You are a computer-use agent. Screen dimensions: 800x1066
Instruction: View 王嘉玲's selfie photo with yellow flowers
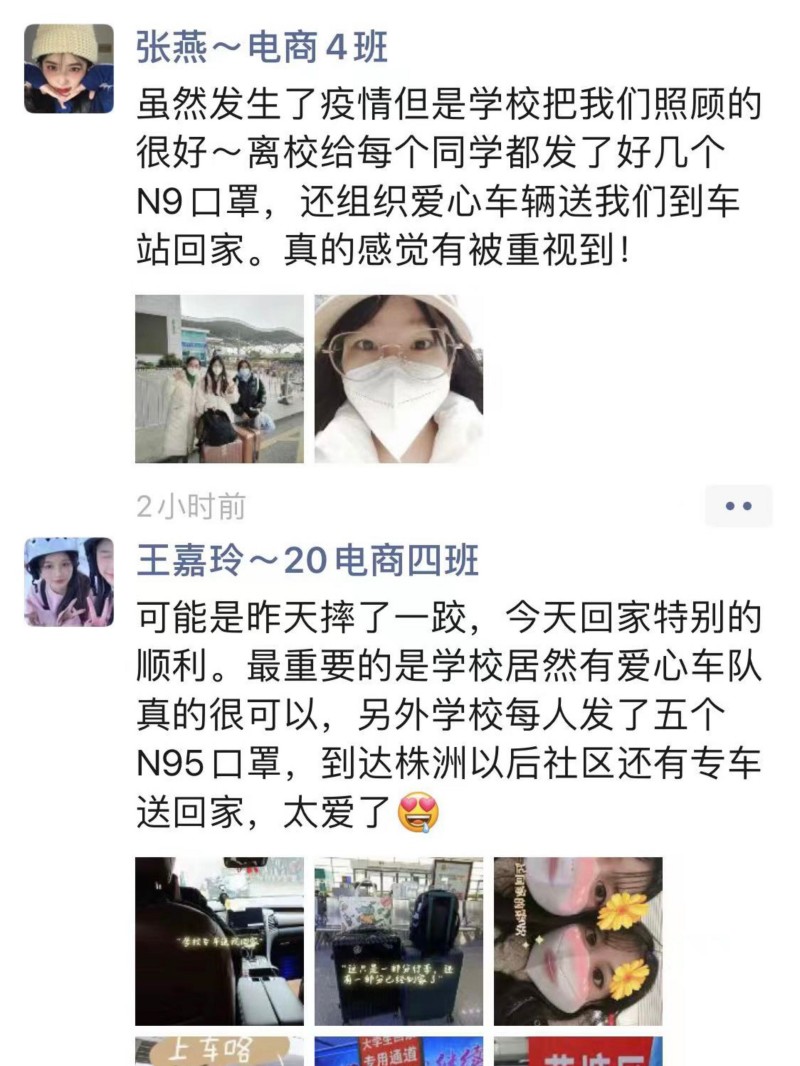(x=578, y=941)
